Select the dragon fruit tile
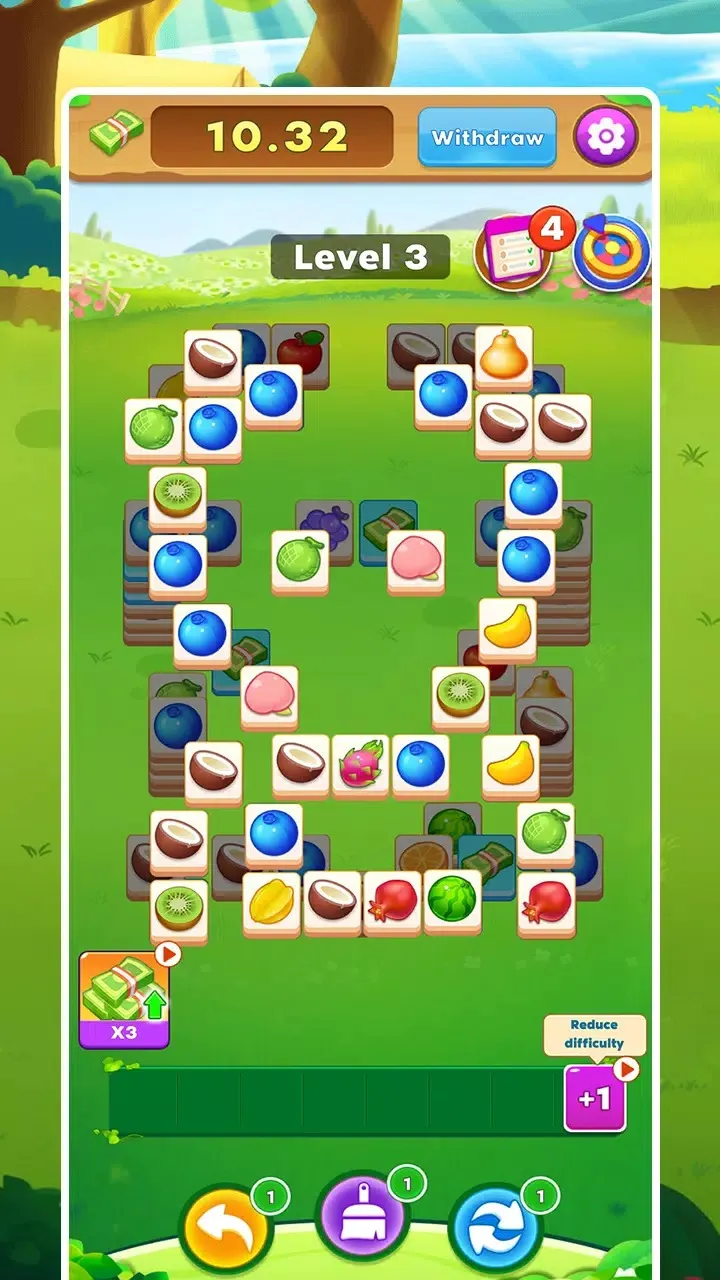Image resolution: width=720 pixels, height=1280 pixels. click(361, 766)
